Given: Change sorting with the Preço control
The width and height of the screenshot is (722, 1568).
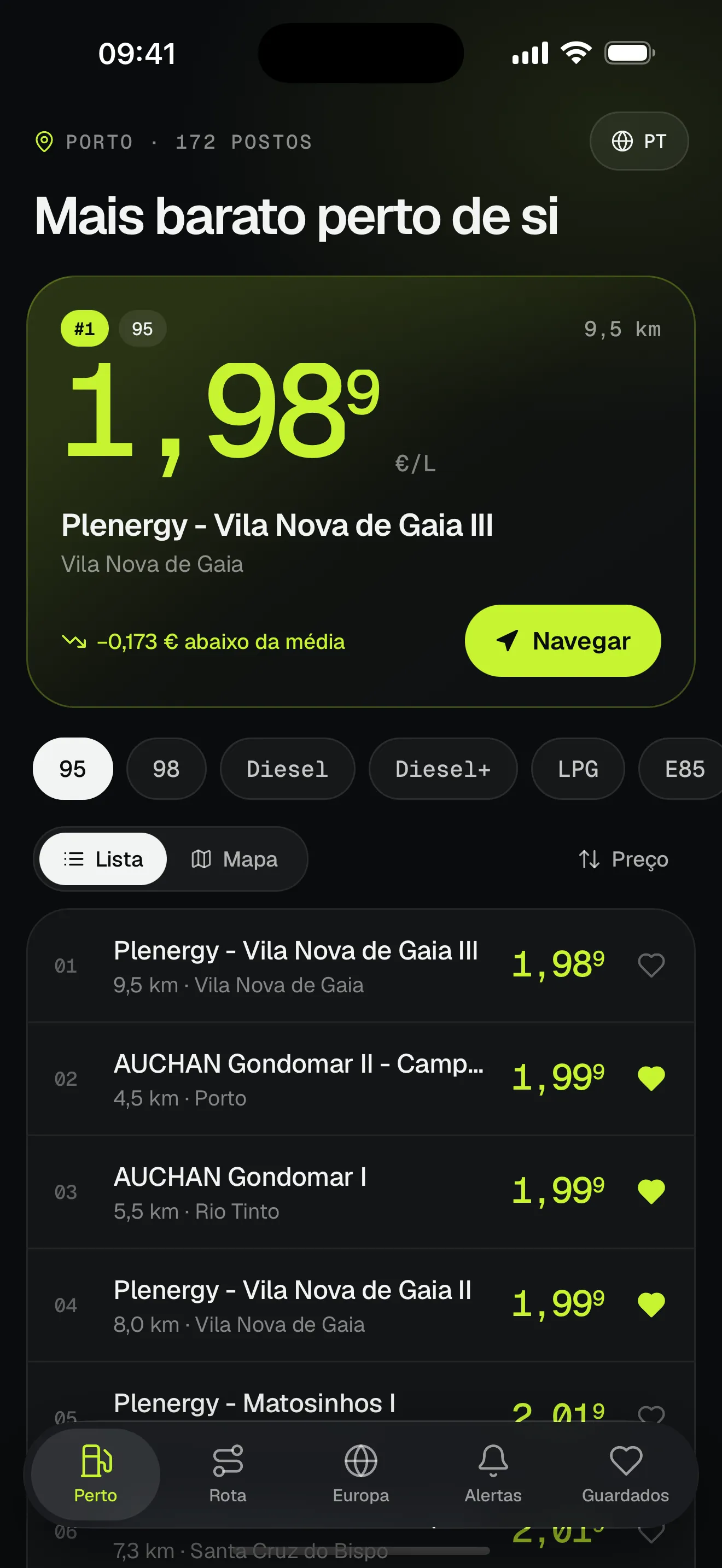Looking at the screenshot, I should point(623,859).
